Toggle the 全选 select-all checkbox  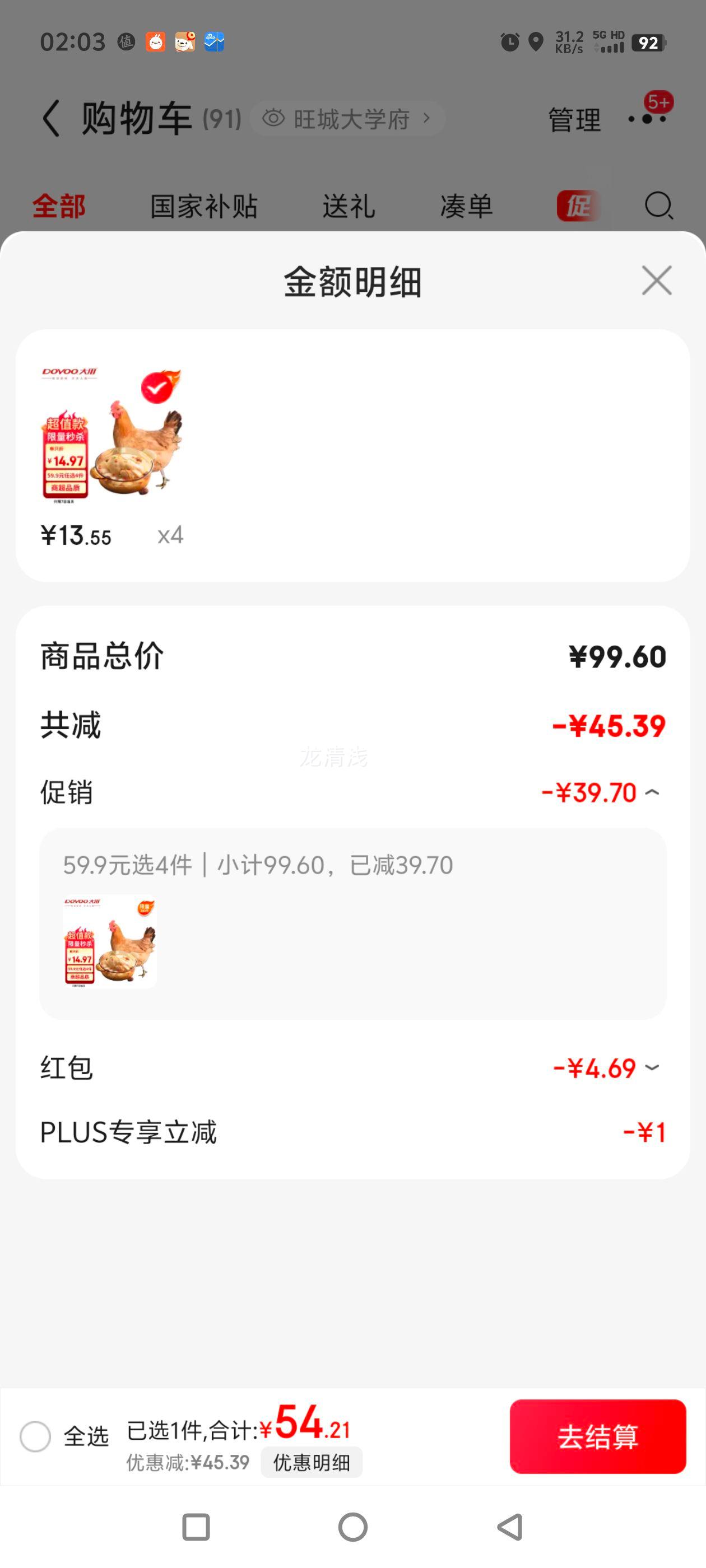(x=35, y=1436)
